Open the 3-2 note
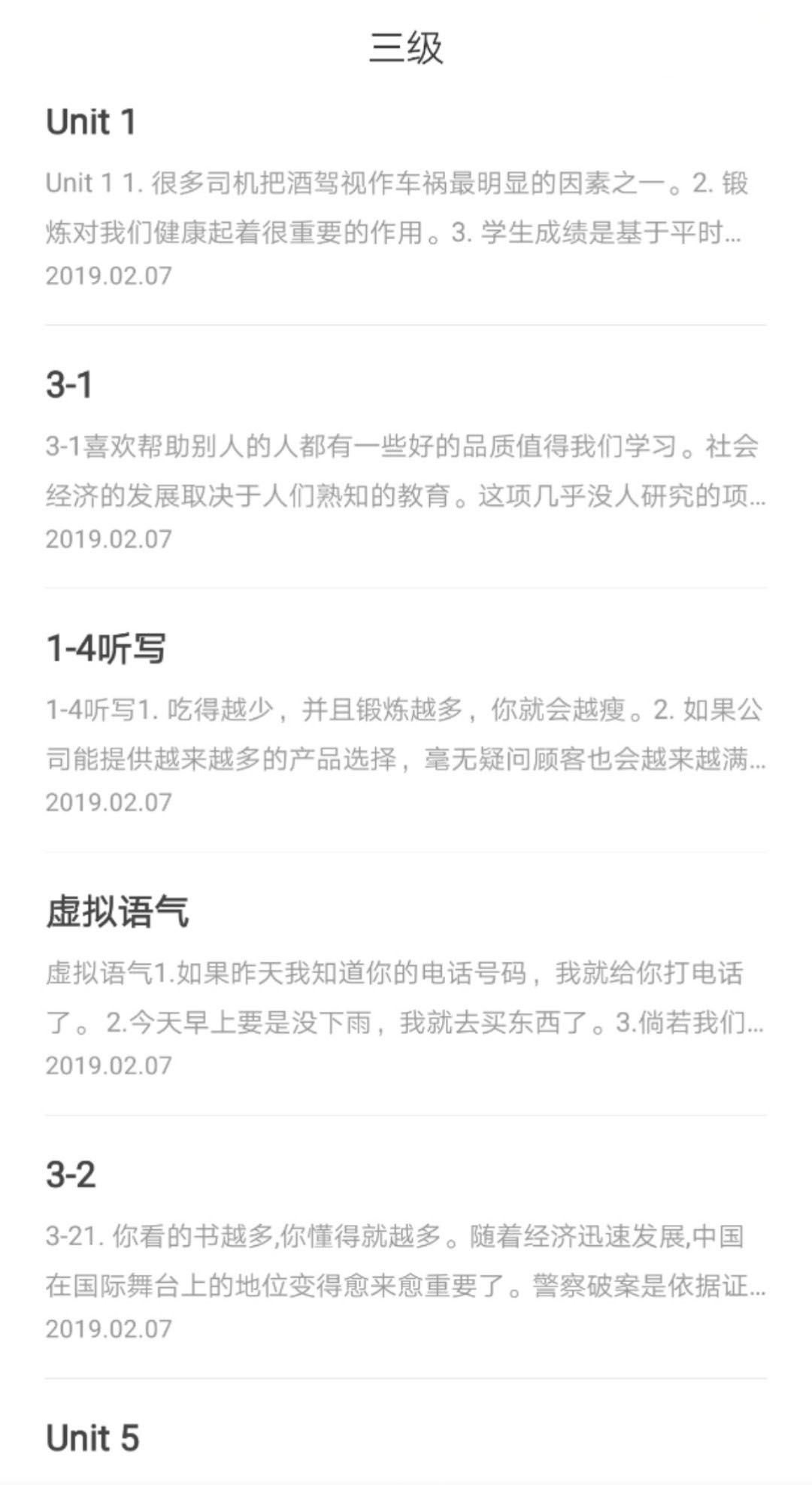This screenshot has height=1485, width=812. (x=406, y=1250)
